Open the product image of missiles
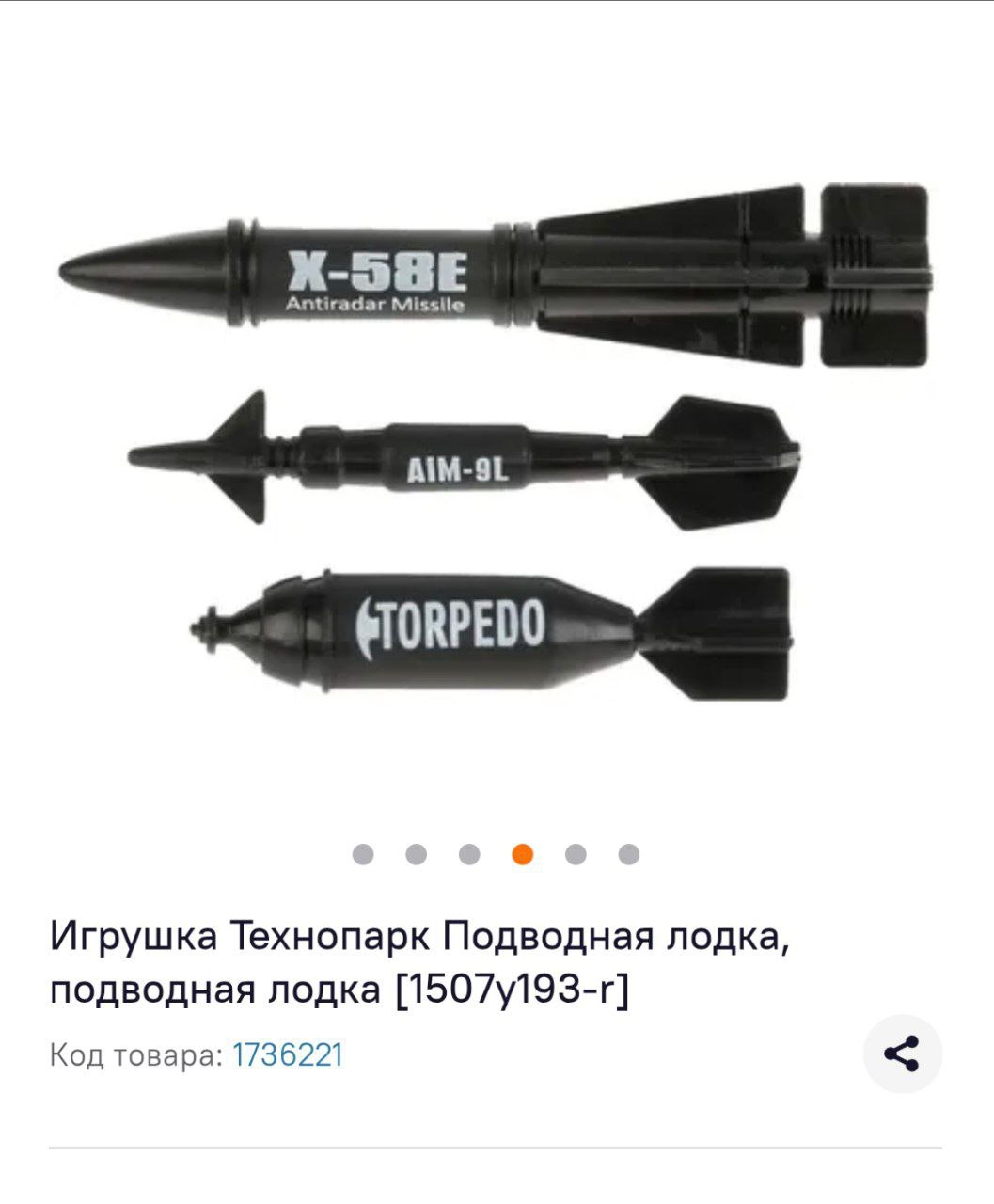 click(497, 442)
